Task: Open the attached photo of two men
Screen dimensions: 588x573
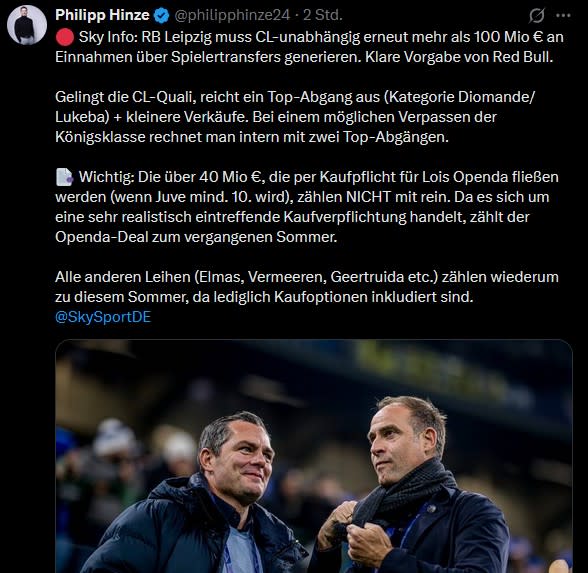Action: coord(314,456)
